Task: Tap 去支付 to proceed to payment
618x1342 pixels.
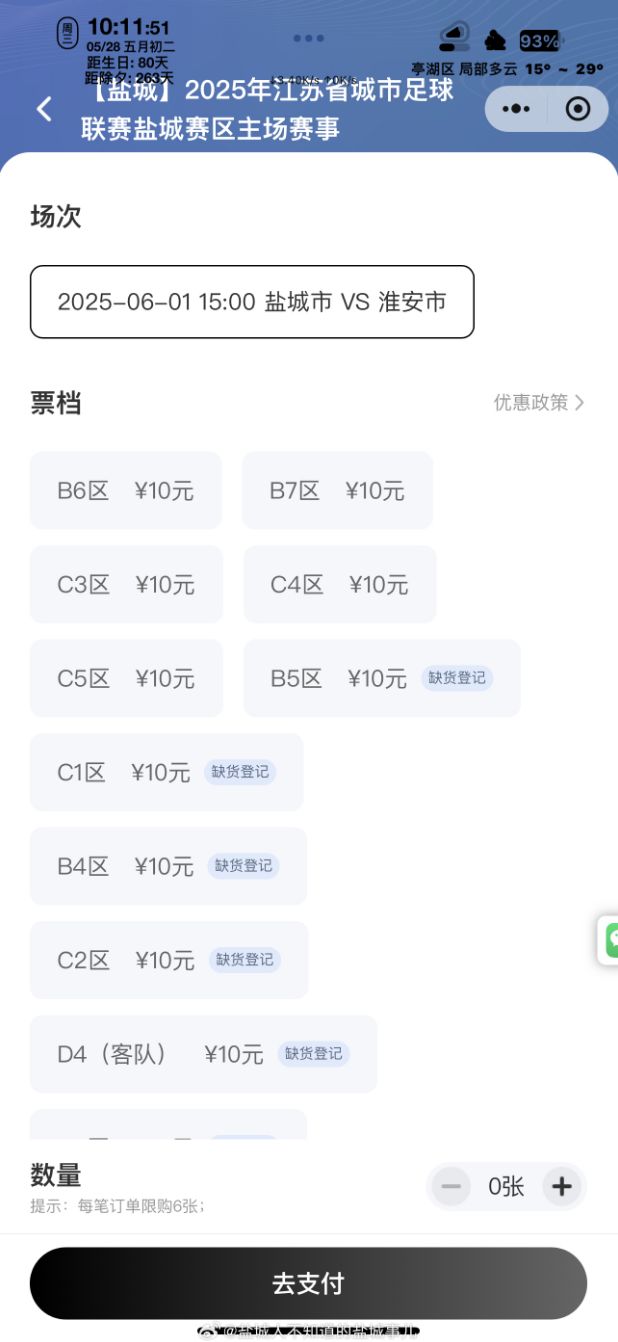Action: point(308,1284)
